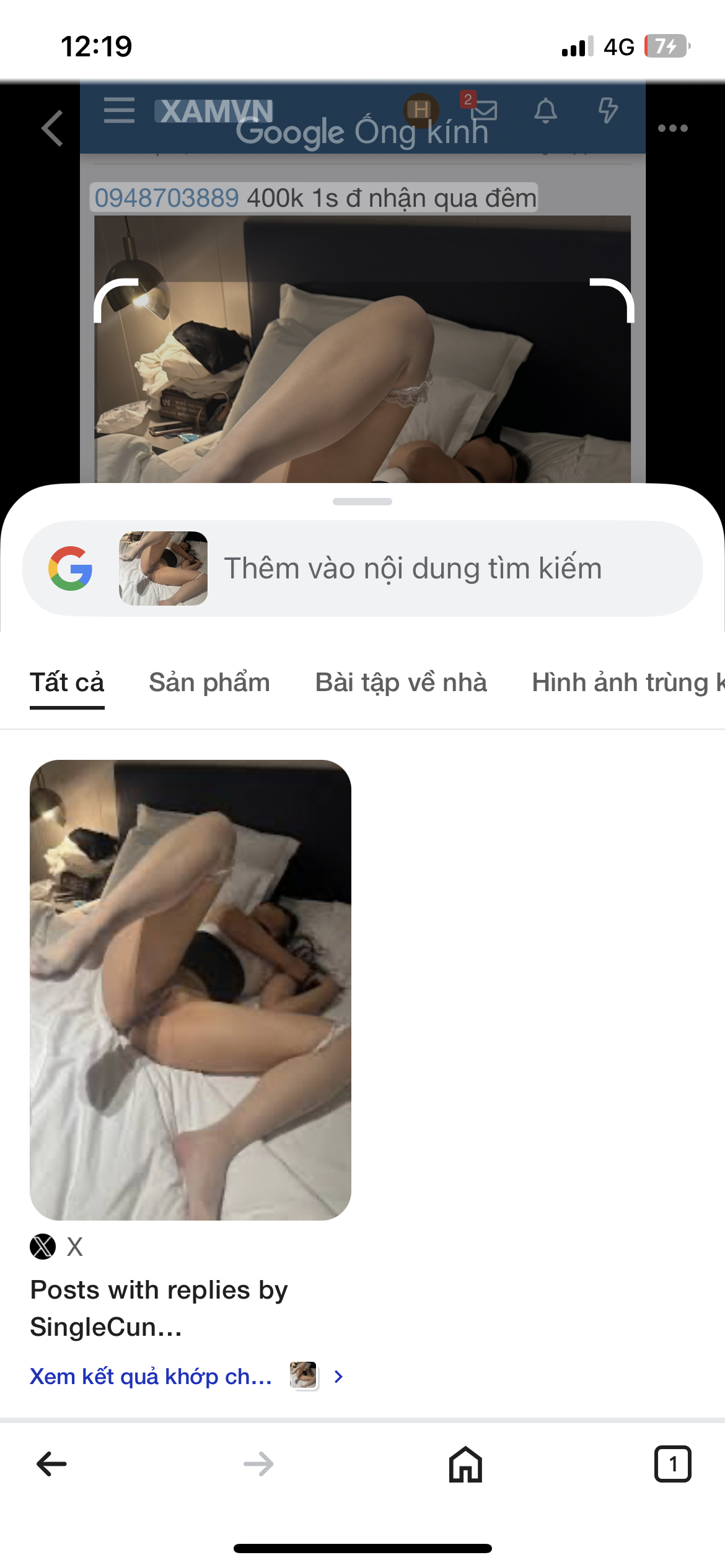Tap the back chevron in Google Lens
Viewport: 725px width, 1568px height.
pos(52,128)
